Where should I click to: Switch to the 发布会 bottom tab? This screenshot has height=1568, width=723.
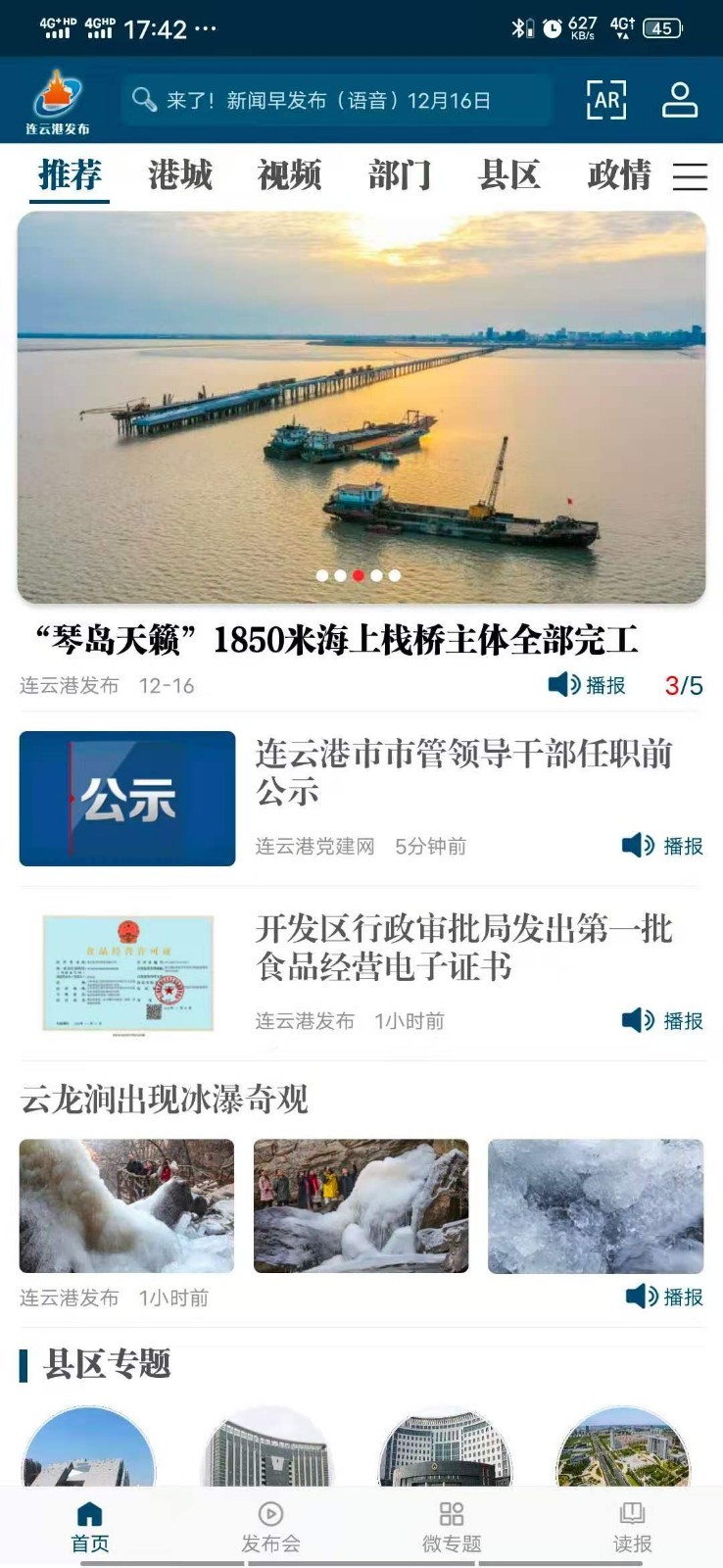(270, 1527)
